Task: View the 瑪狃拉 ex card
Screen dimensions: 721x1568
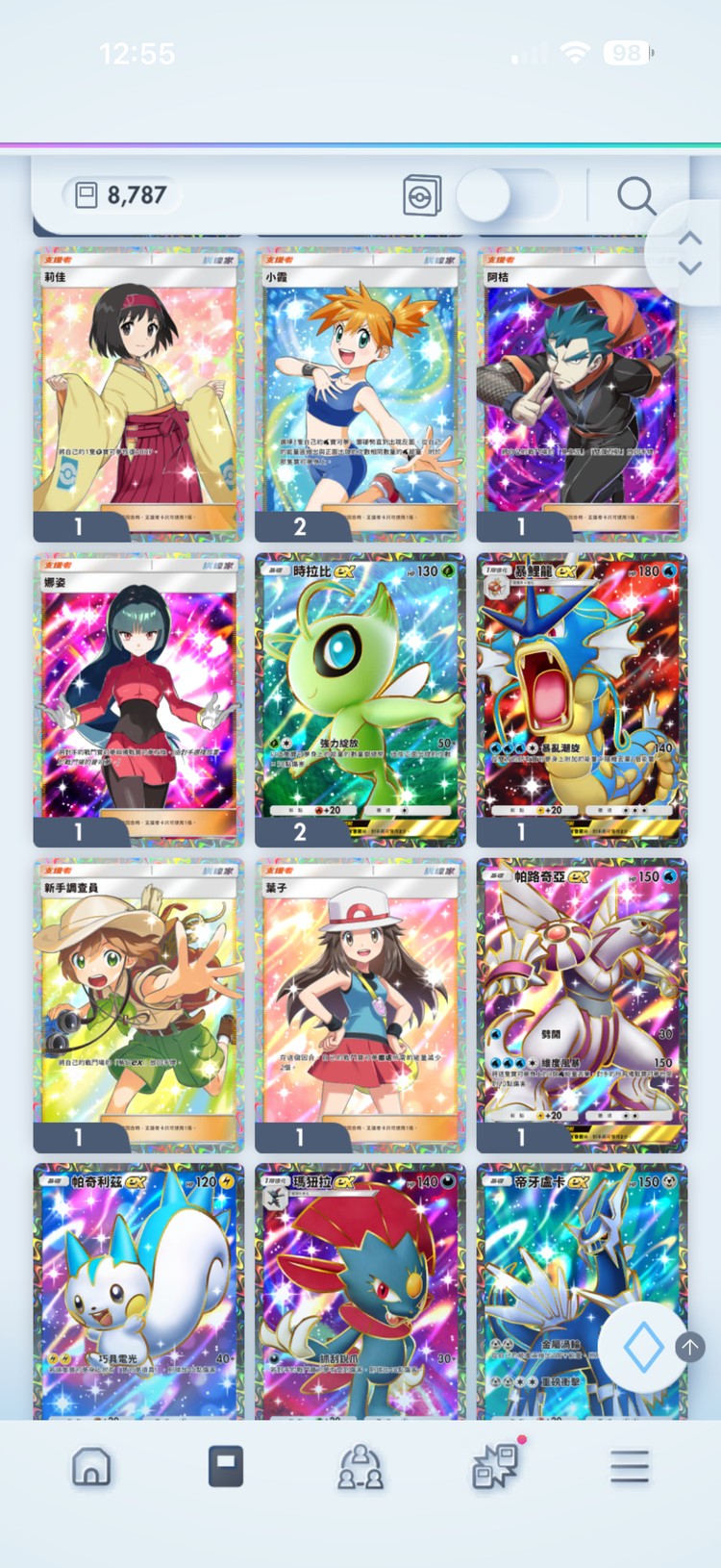Action: pos(360,1292)
